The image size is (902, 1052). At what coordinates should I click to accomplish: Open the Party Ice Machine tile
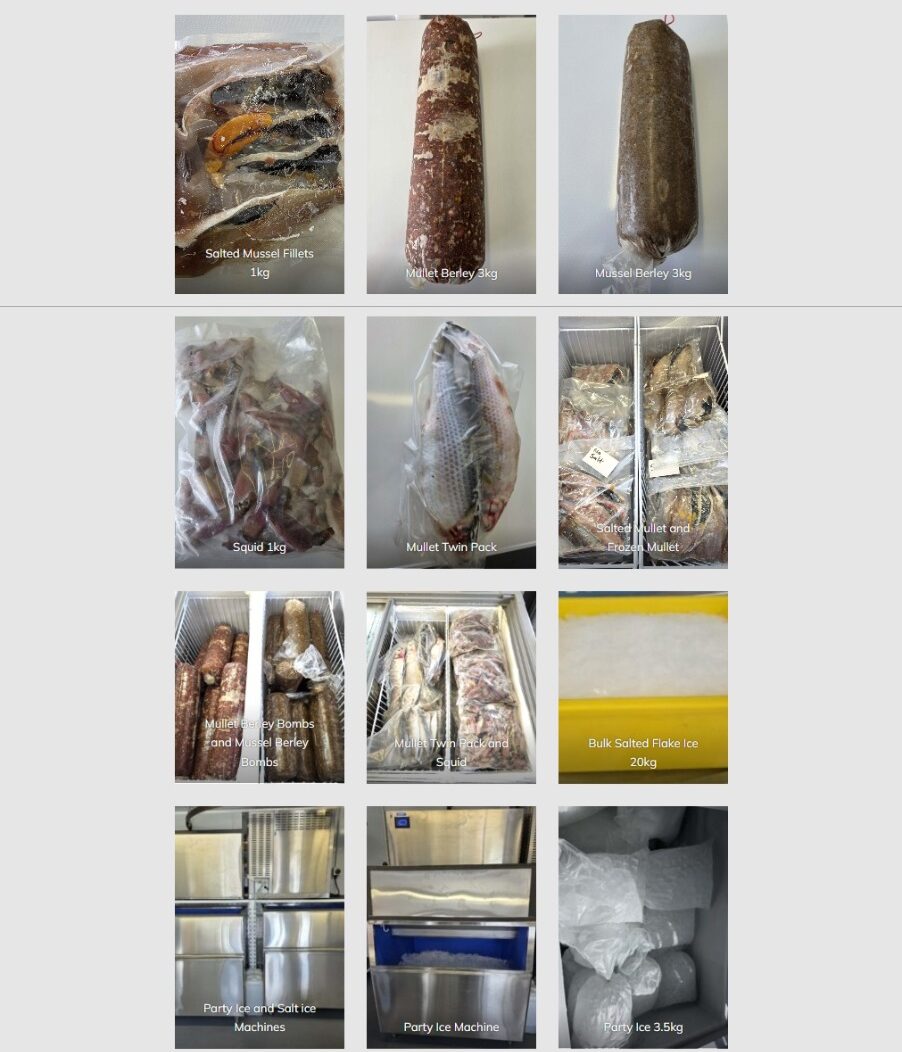click(451, 926)
